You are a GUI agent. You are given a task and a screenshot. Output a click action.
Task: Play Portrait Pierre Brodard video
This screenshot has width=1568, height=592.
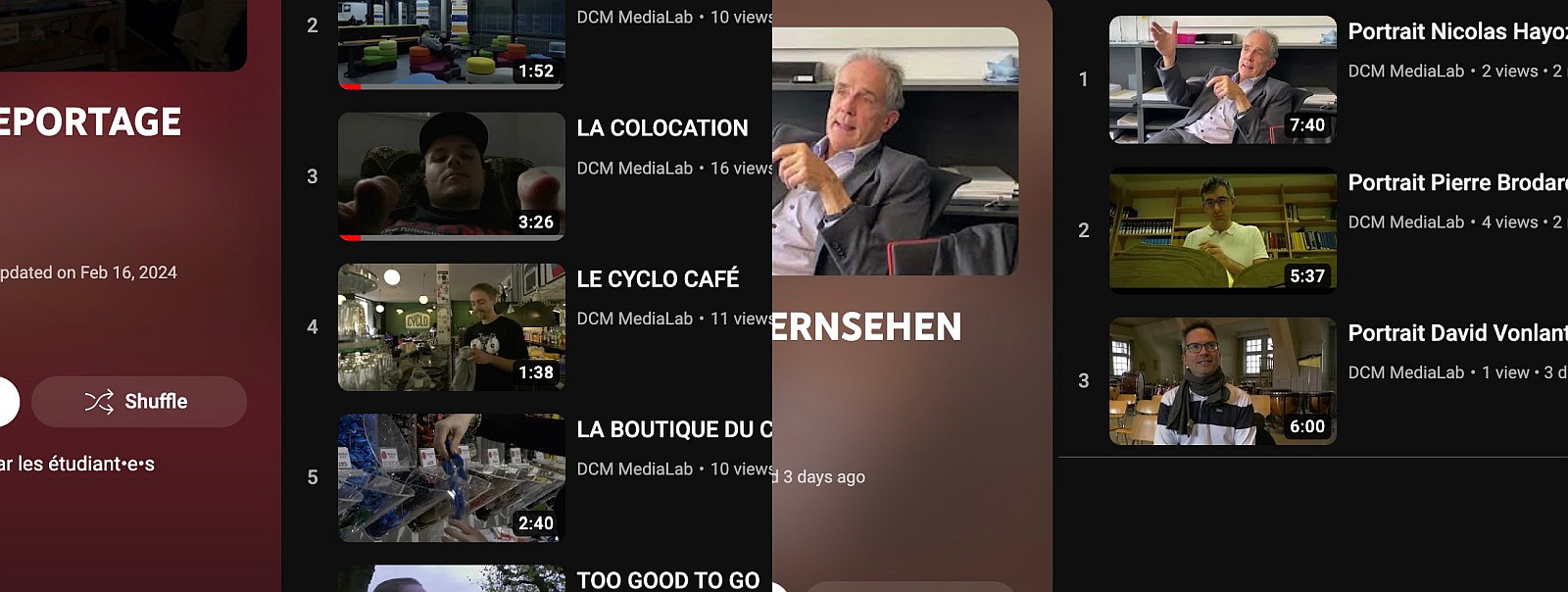pyautogui.click(x=1222, y=230)
